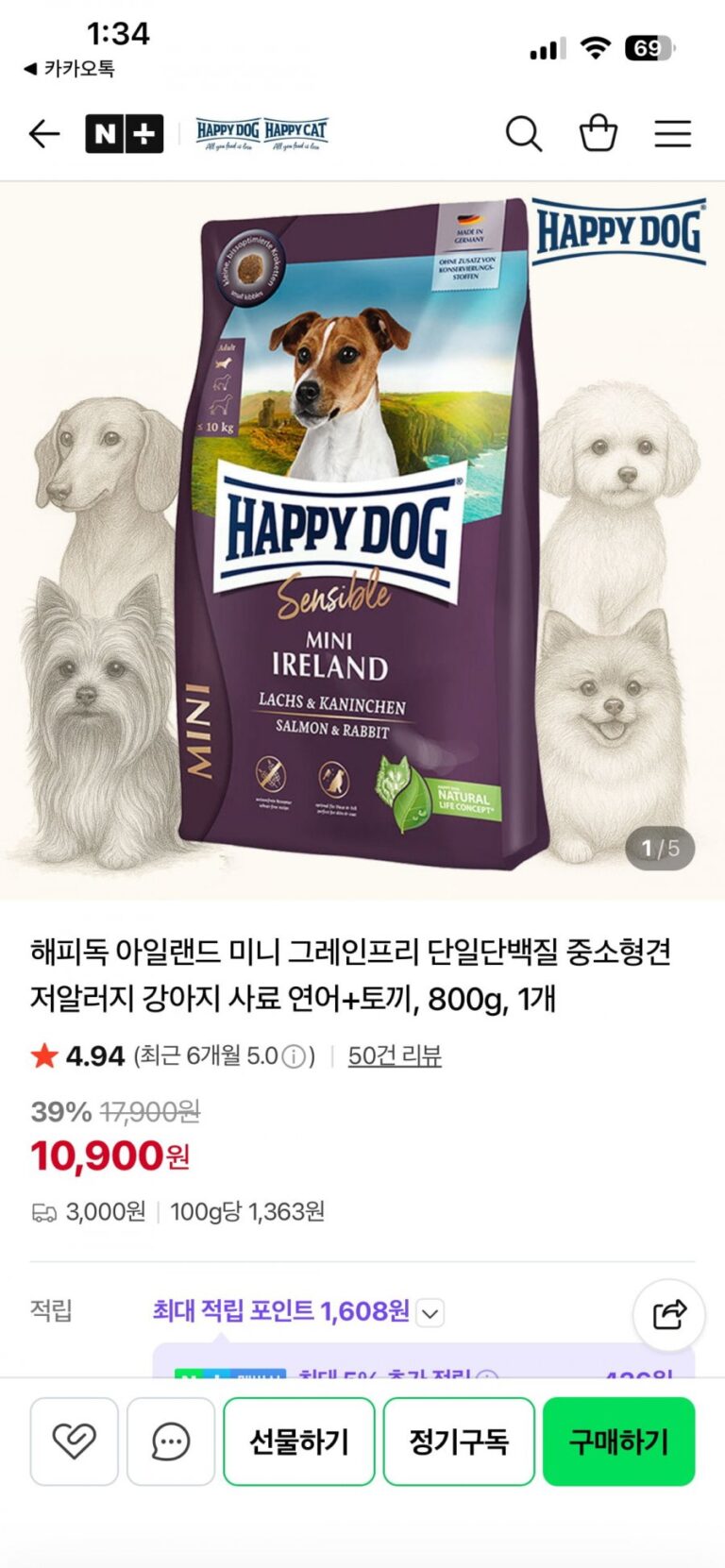This screenshot has width=725, height=1568.
Task: View the Happy Dog Ireland product image
Action: tap(362, 538)
